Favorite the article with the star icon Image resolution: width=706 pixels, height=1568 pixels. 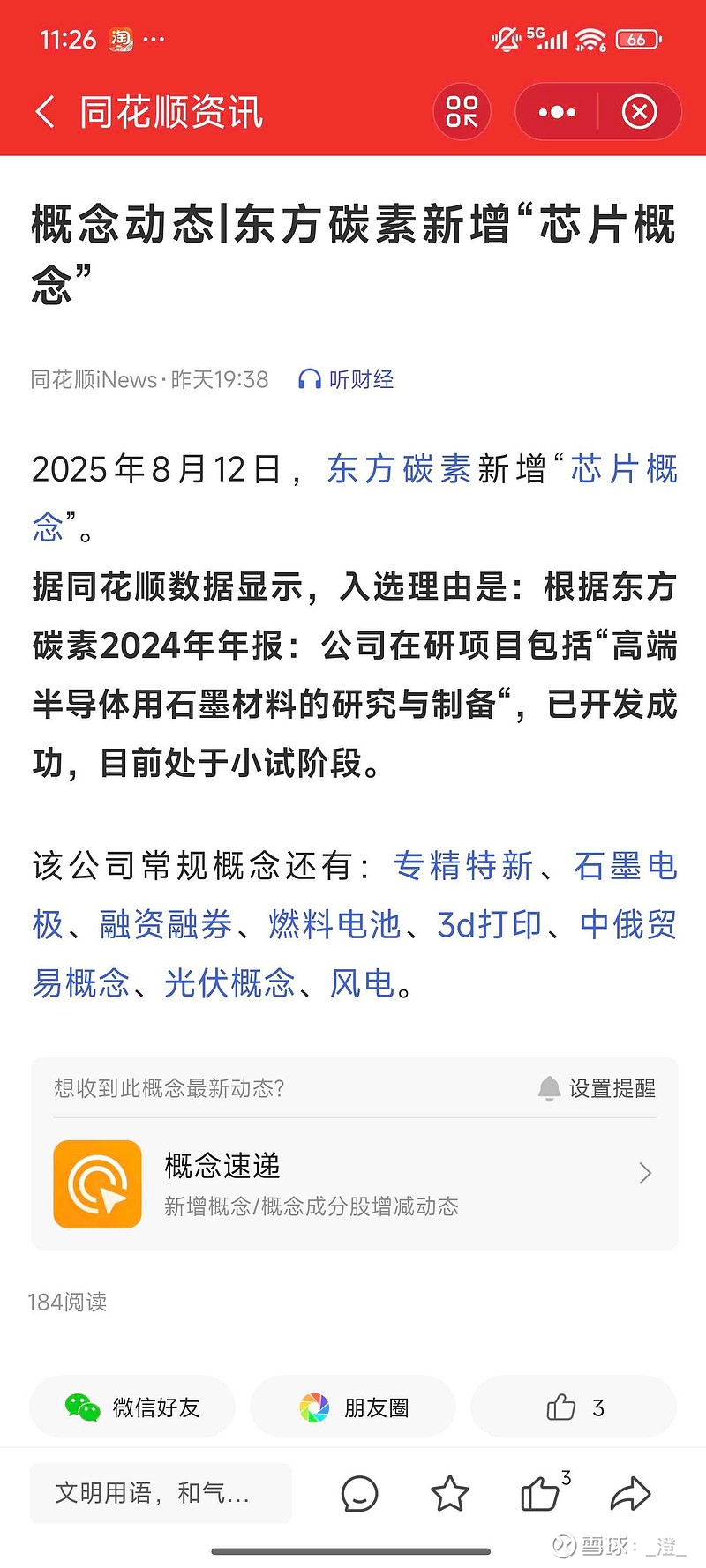pos(449,1493)
